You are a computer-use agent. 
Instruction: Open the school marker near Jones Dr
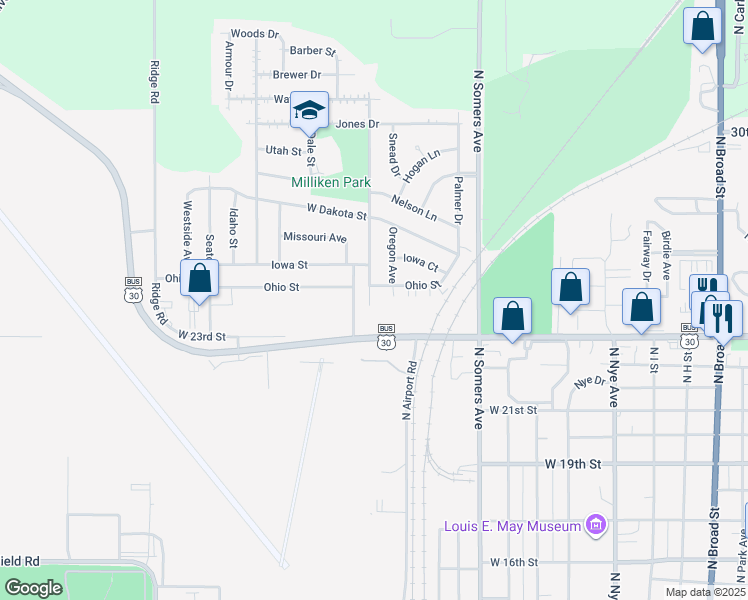[x=310, y=111]
